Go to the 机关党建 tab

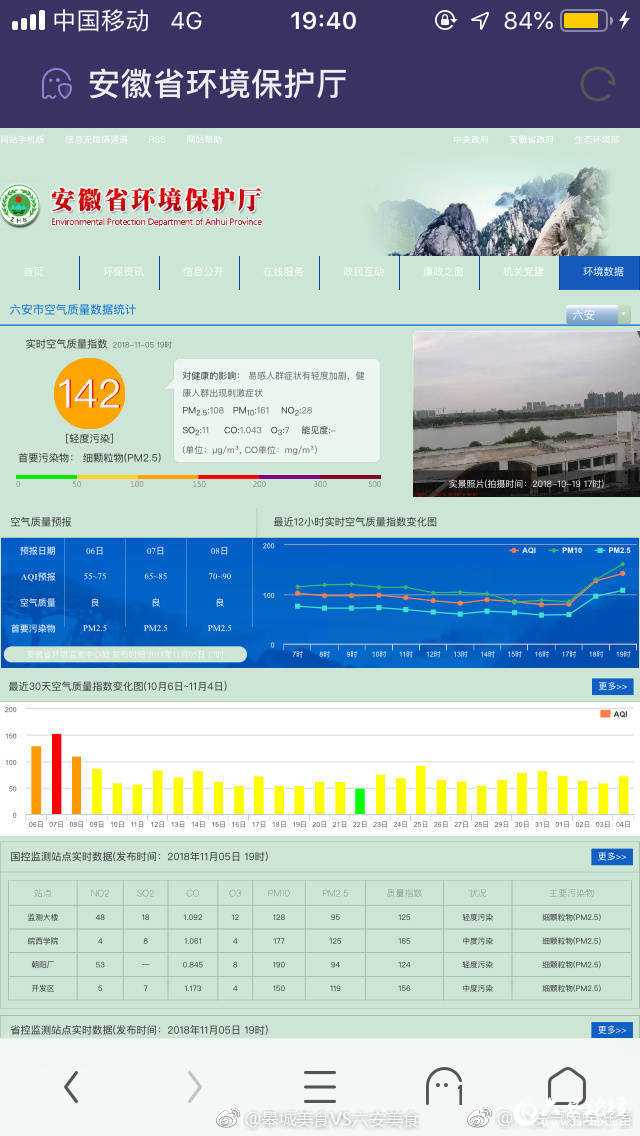click(x=523, y=272)
